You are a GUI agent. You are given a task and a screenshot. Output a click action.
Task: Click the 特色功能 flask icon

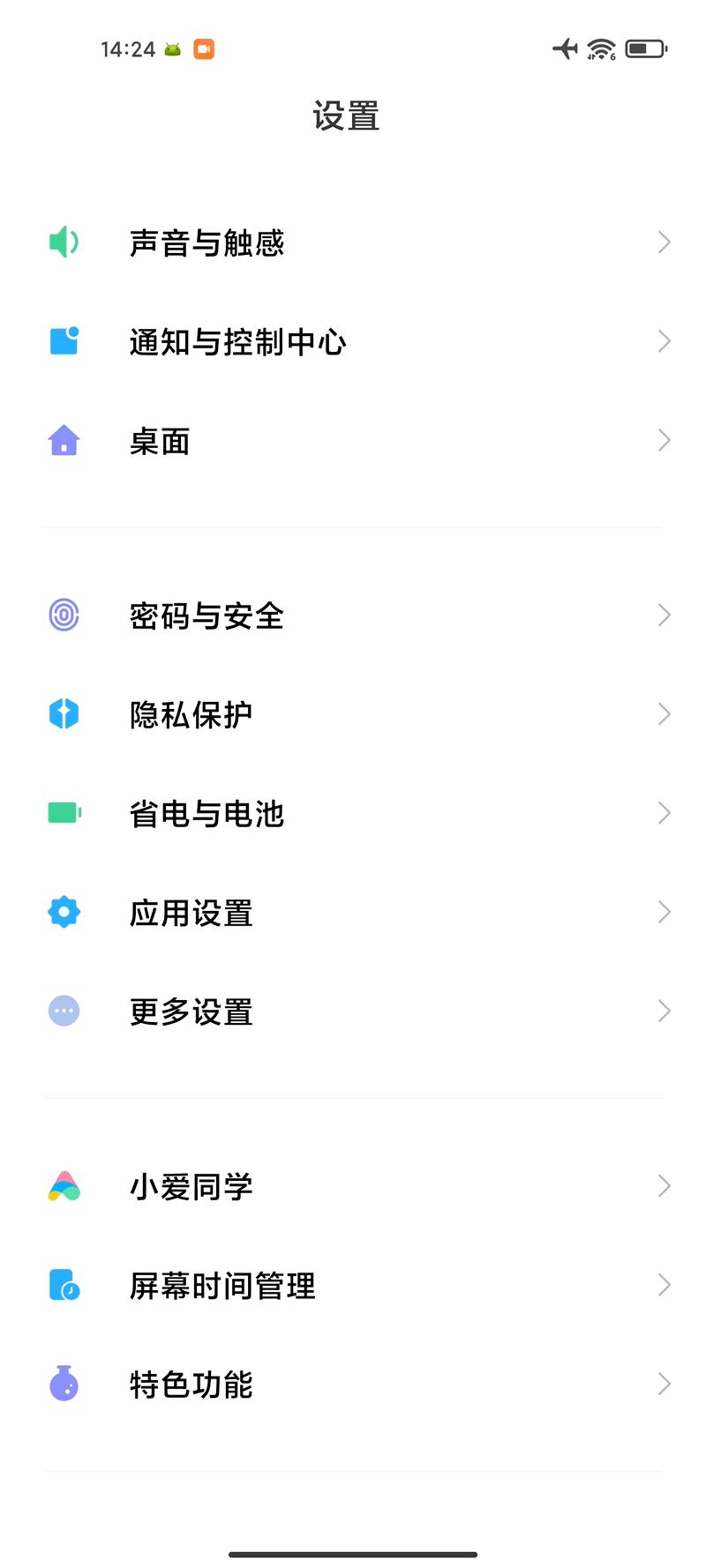point(64,1385)
